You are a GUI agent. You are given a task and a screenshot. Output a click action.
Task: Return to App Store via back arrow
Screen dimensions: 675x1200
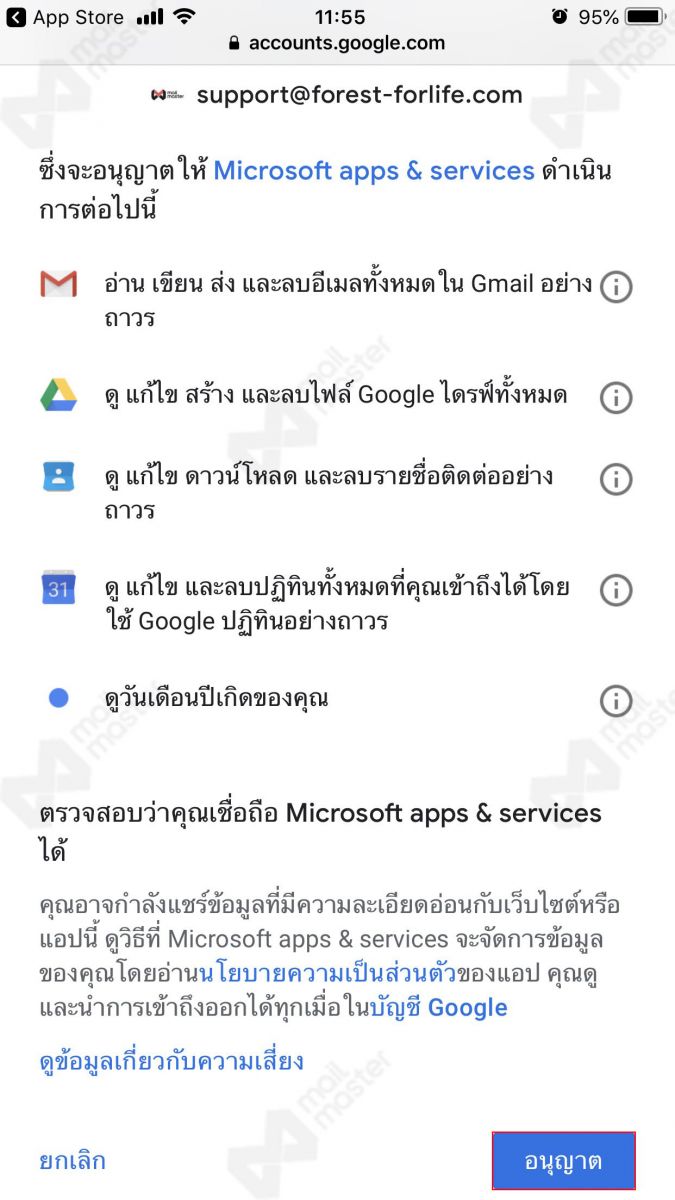pos(17,17)
